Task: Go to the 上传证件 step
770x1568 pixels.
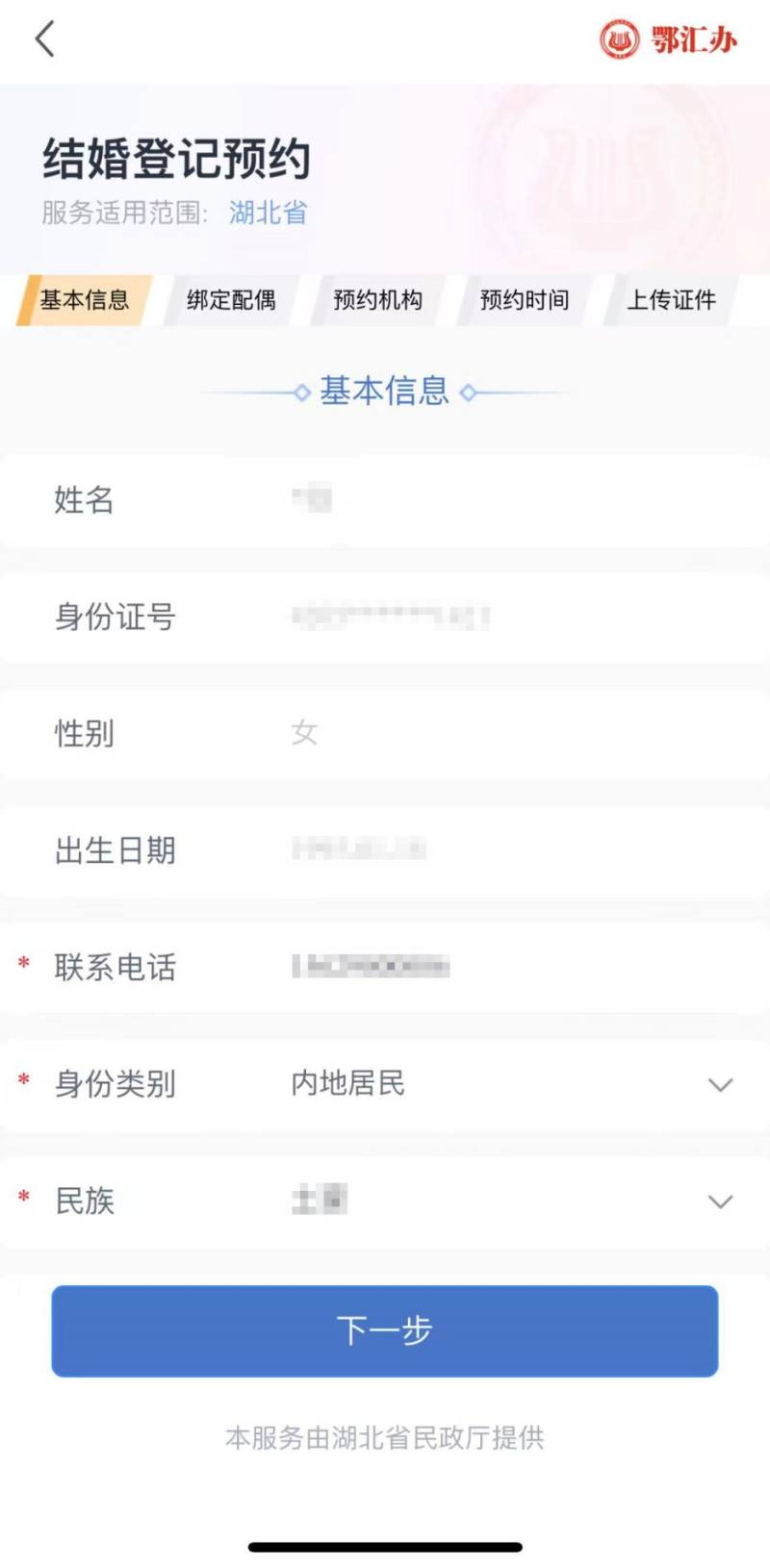Action: [669, 300]
